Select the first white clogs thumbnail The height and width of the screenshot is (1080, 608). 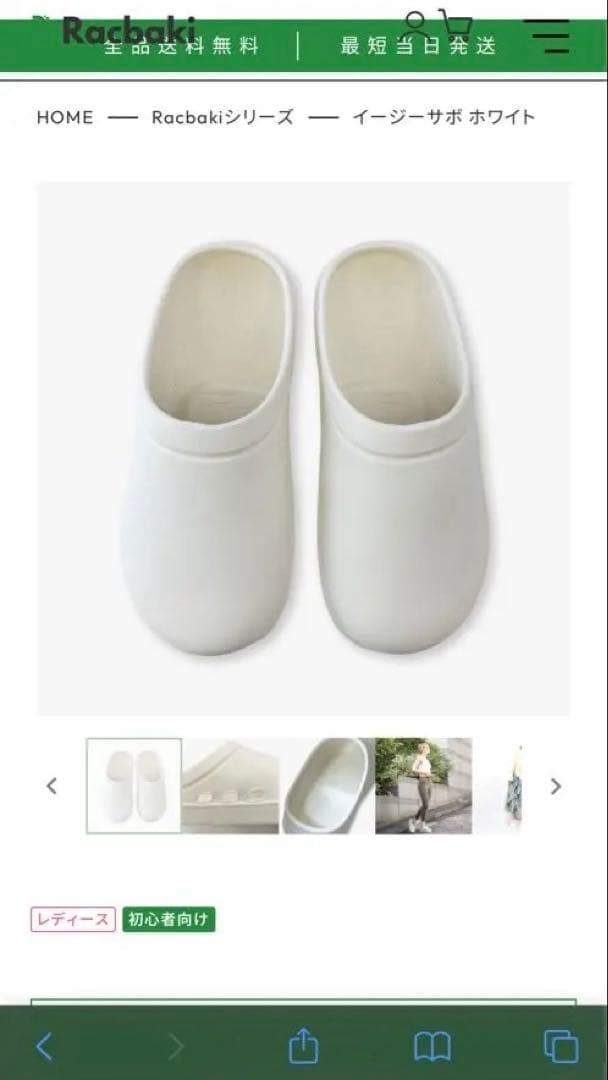(x=134, y=786)
